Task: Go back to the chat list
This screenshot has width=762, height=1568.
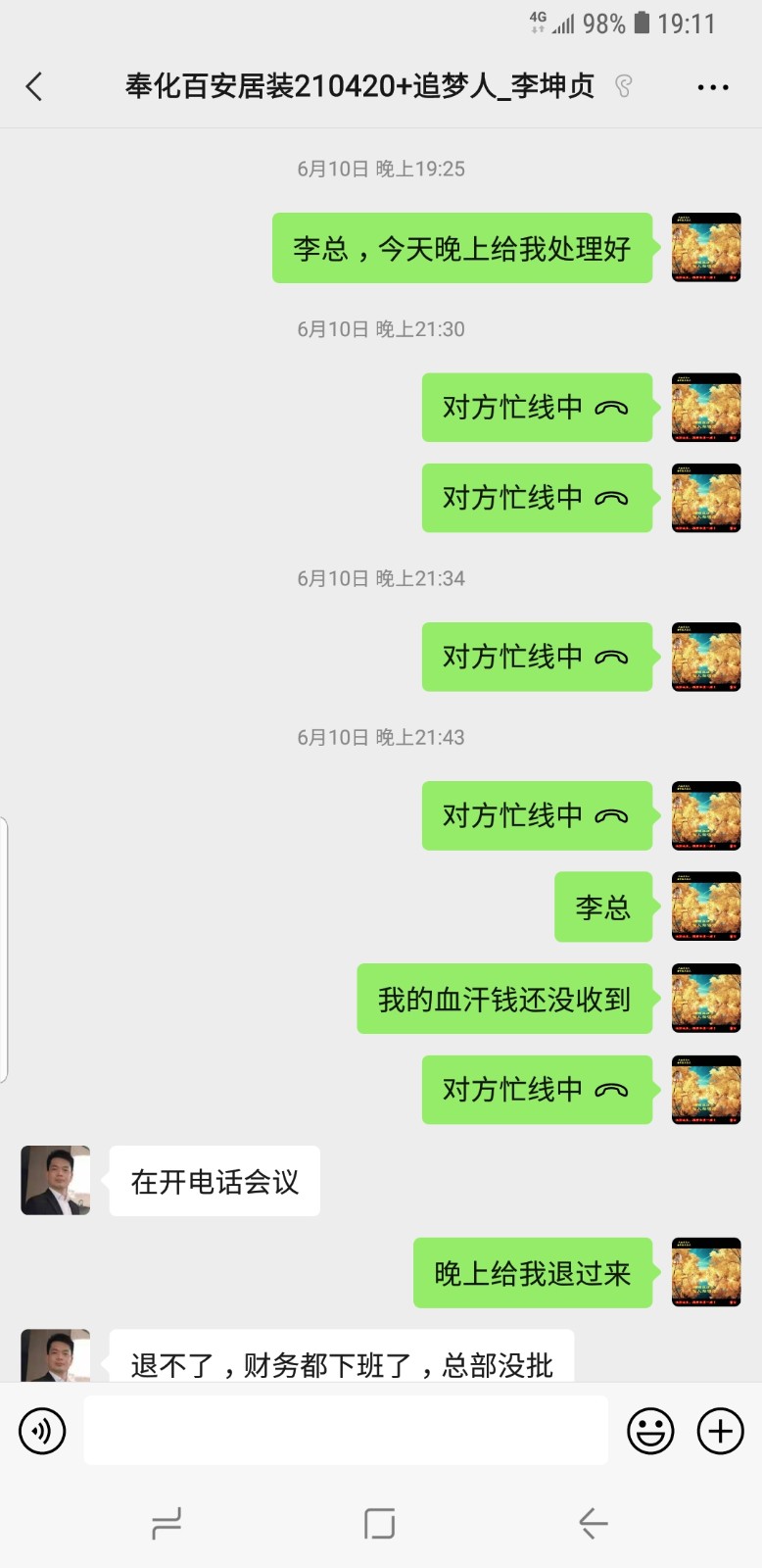Action: click(x=34, y=87)
